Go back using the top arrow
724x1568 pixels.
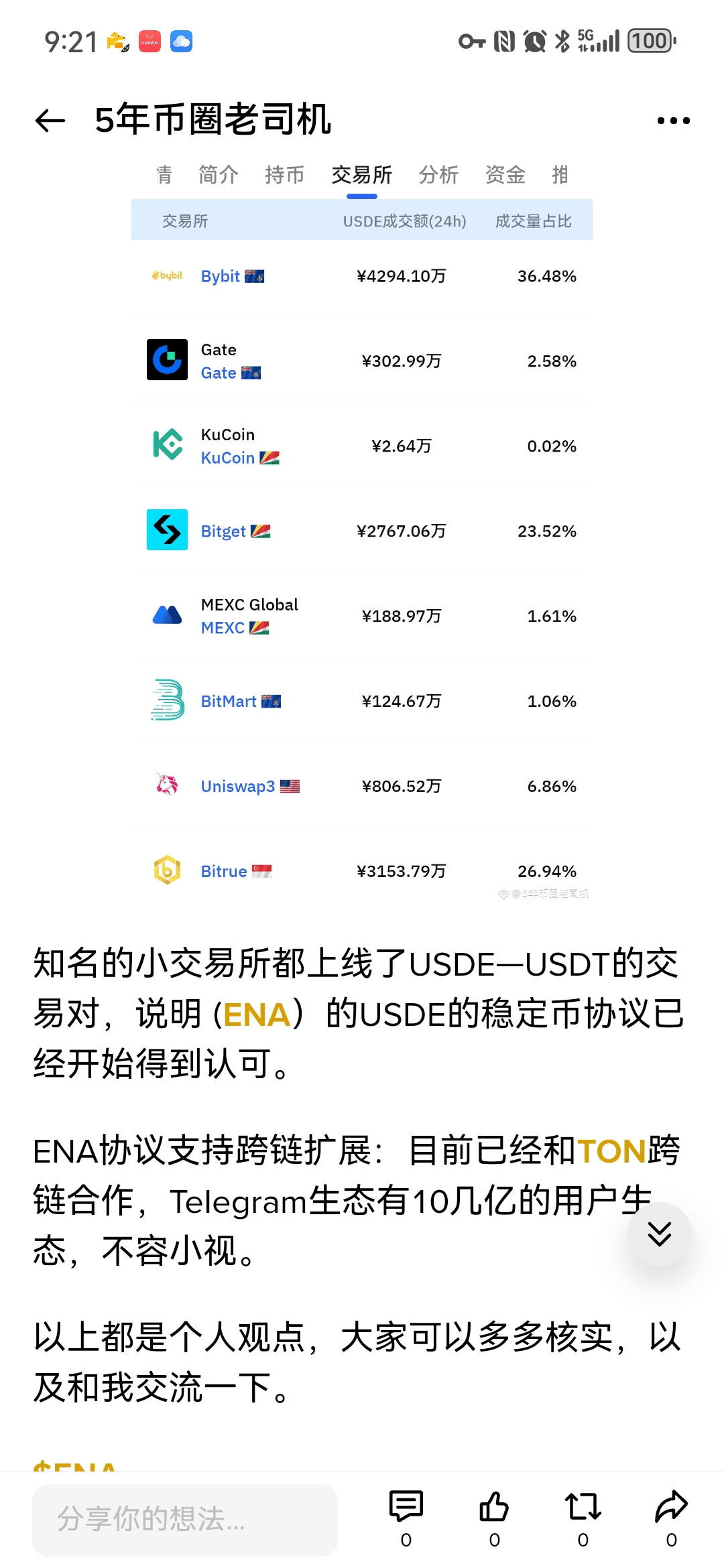point(50,121)
